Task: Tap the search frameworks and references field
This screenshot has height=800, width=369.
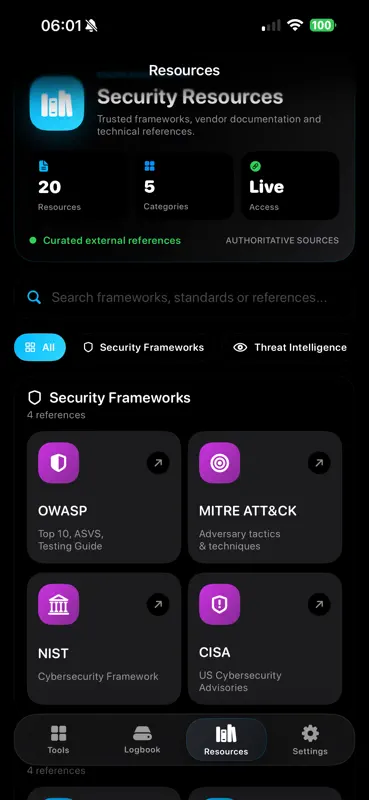Action: click(184, 297)
